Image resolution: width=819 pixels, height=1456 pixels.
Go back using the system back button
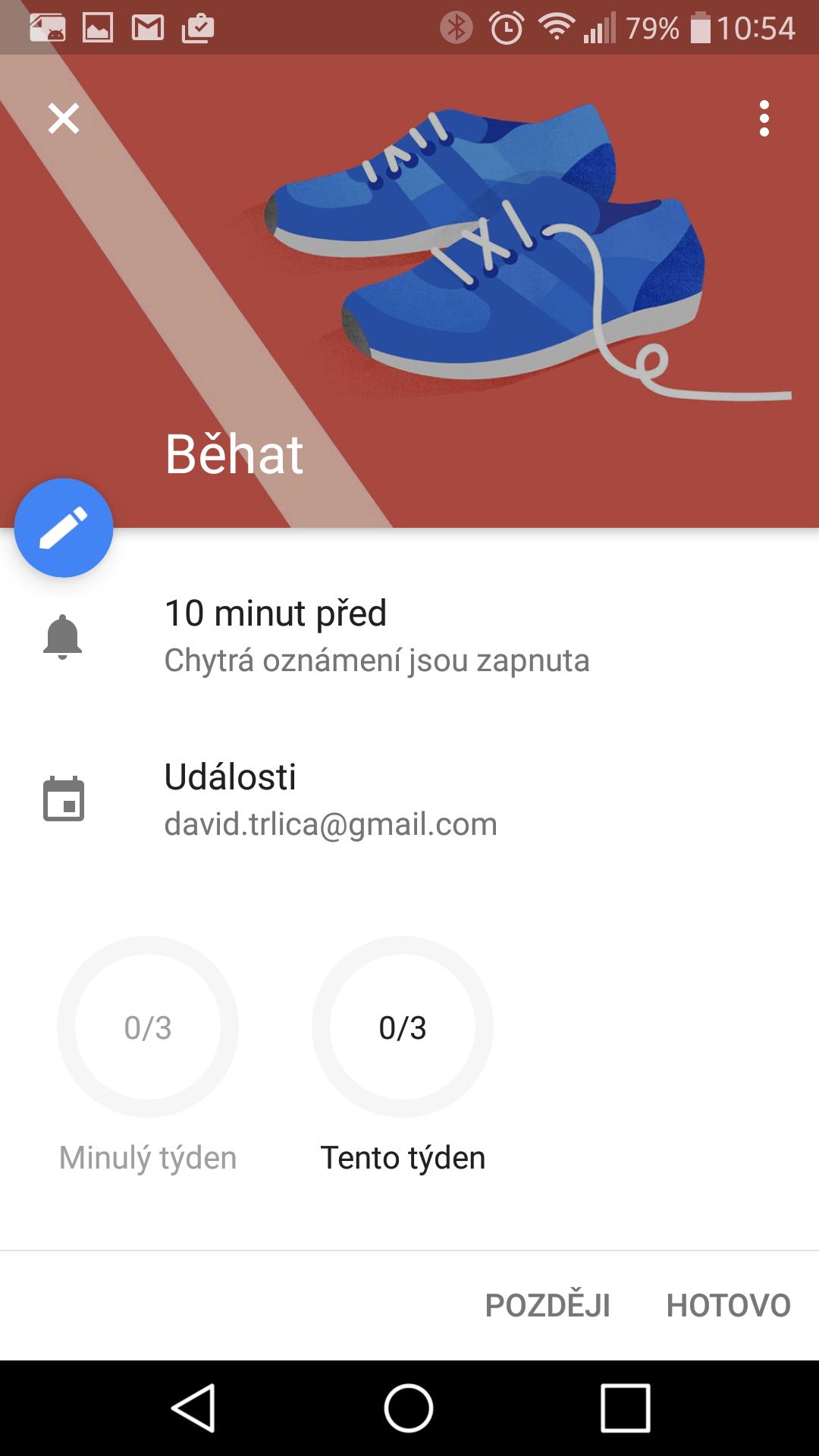tap(193, 1408)
